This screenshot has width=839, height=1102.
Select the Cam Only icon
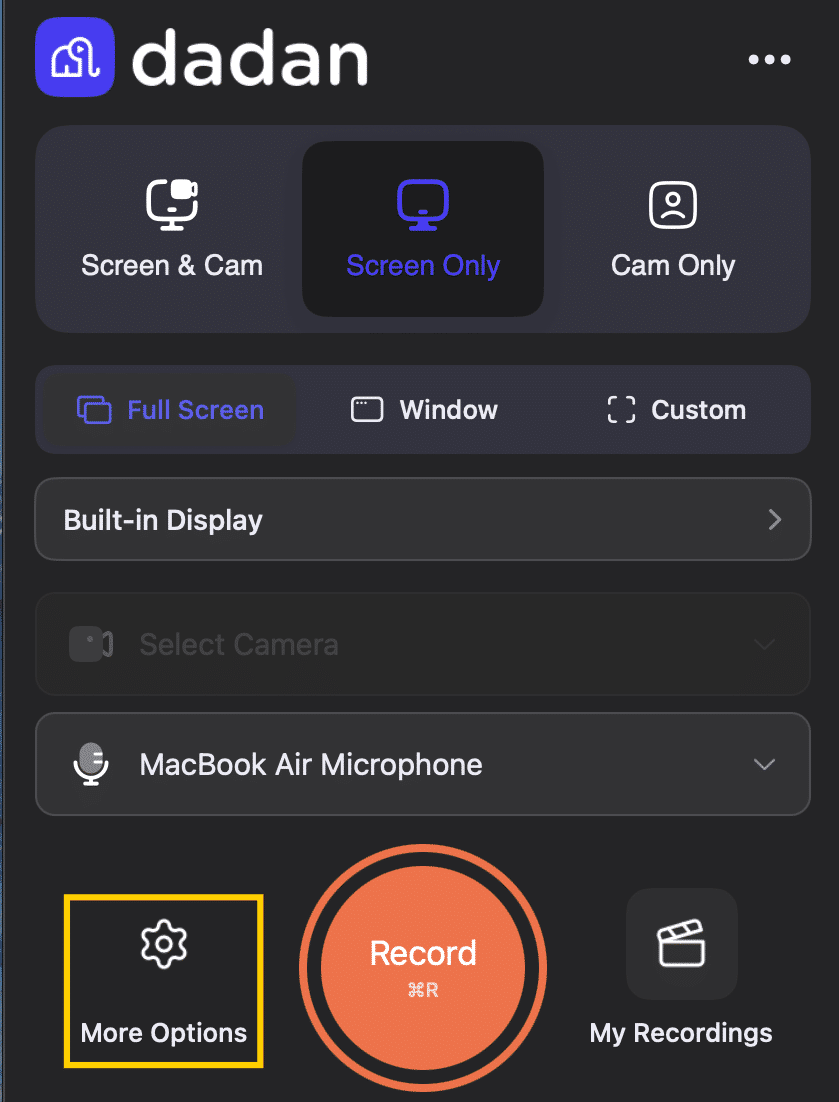coord(672,204)
